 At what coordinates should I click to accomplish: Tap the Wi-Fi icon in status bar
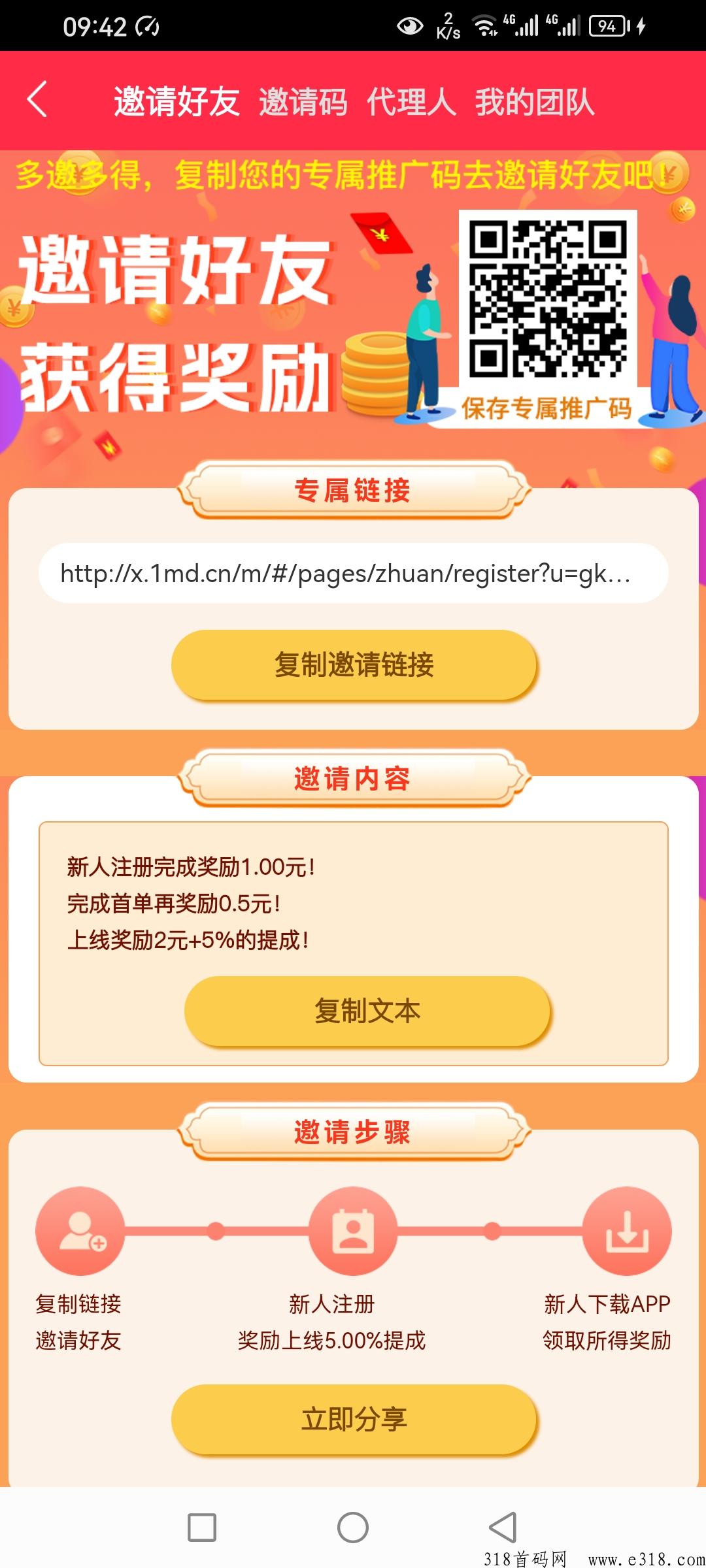pos(484,26)
